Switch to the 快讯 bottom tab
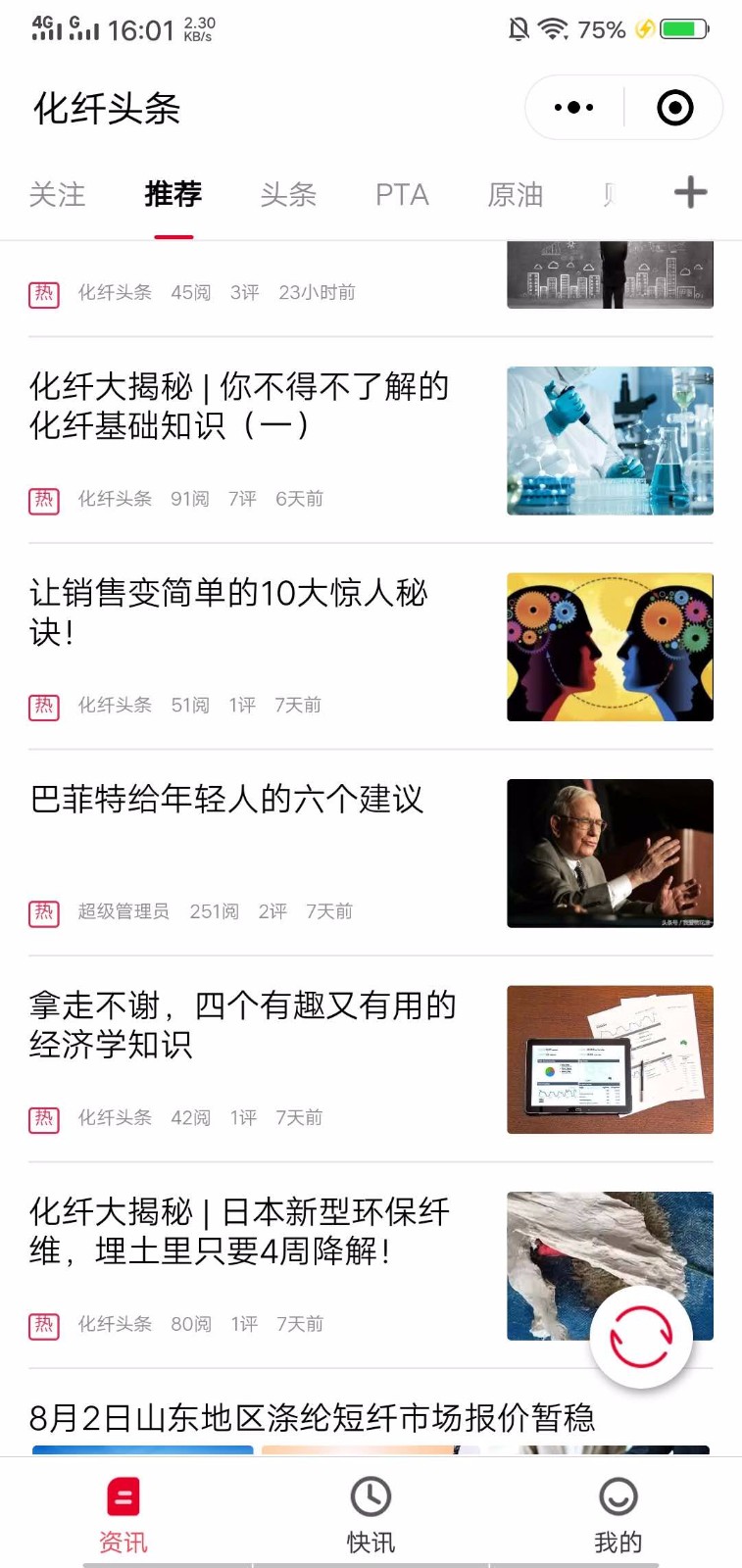742x1568 pixels. point(371,1515)
